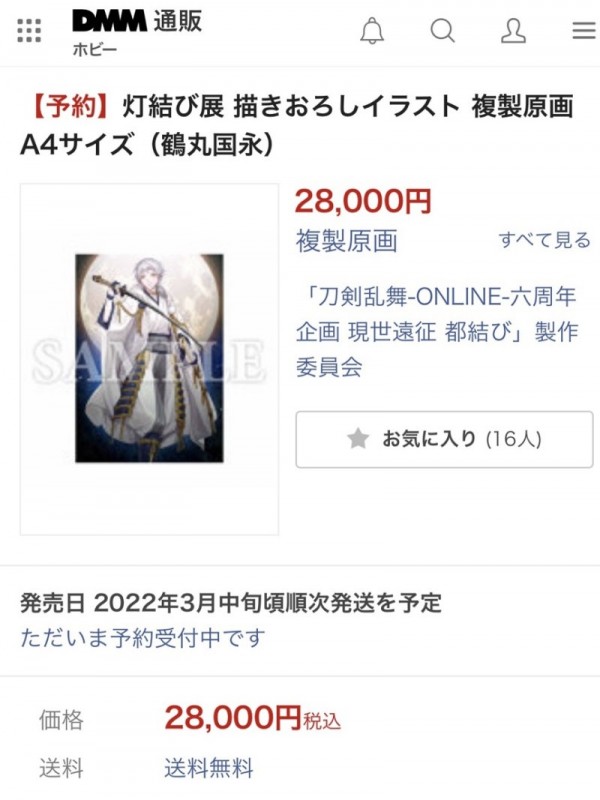The height and width of the screenshot is (800, 600).
Task: Open the 製作委員会 maker link
Action: (437, 332)
